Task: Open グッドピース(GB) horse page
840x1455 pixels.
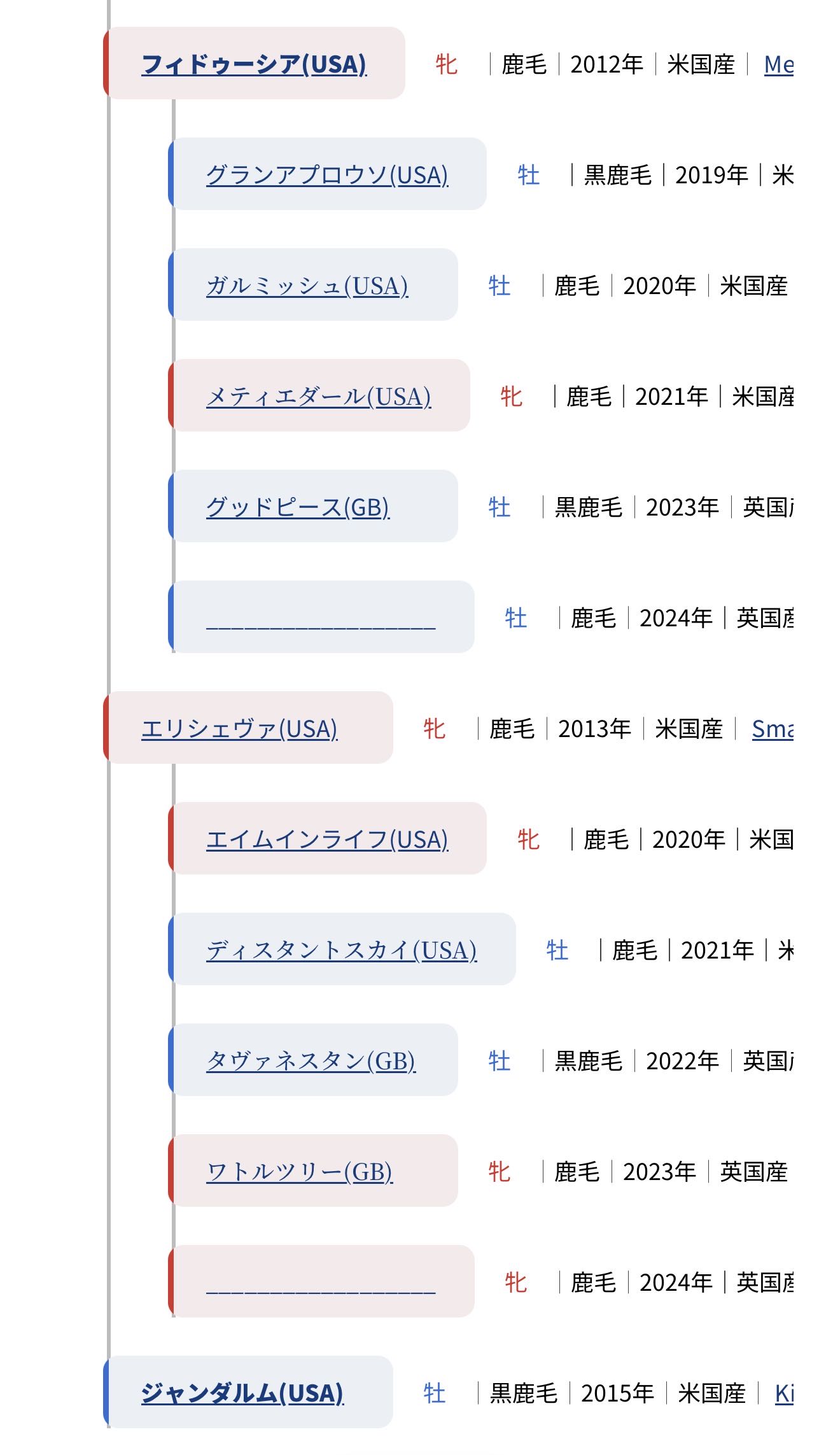Action: (298, 507)
